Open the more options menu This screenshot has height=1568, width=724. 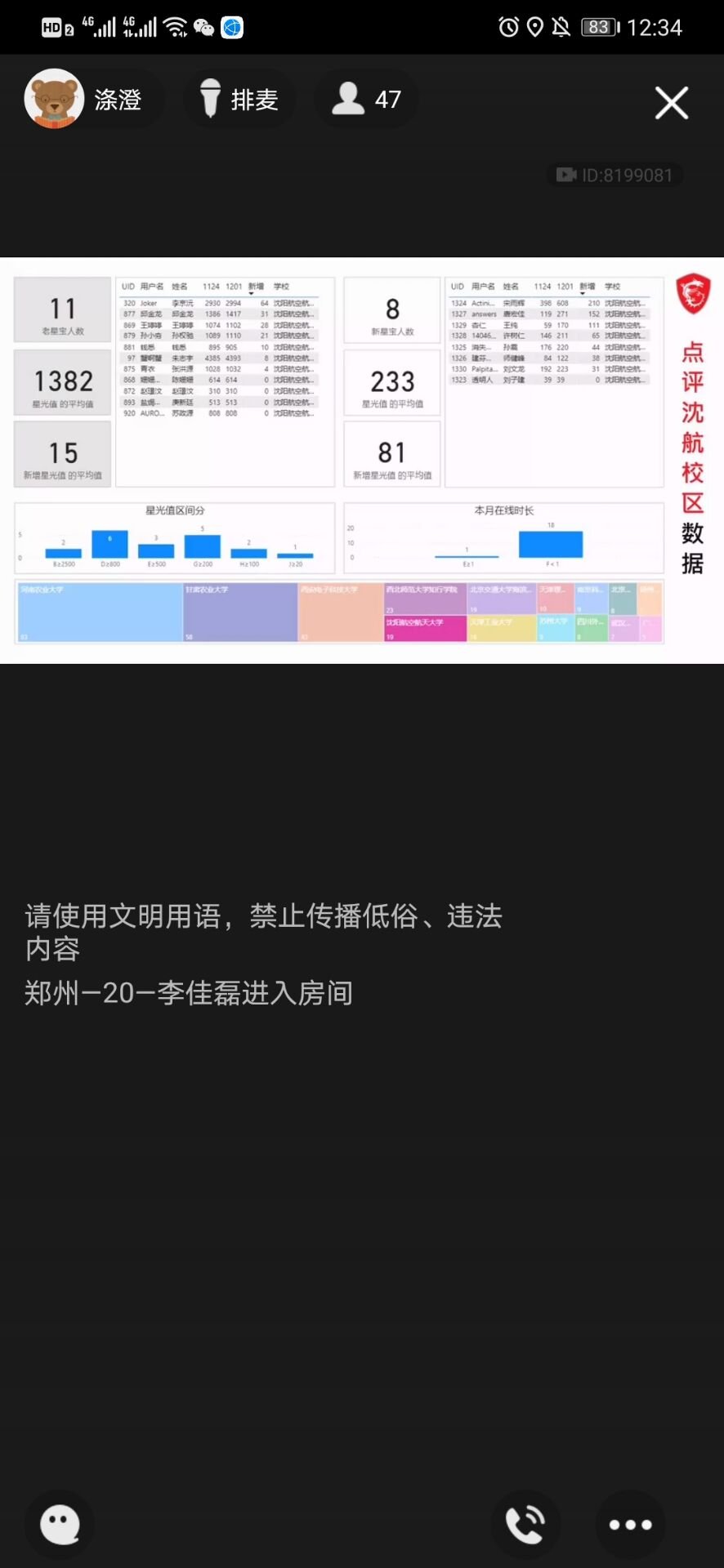[630, 1524]
